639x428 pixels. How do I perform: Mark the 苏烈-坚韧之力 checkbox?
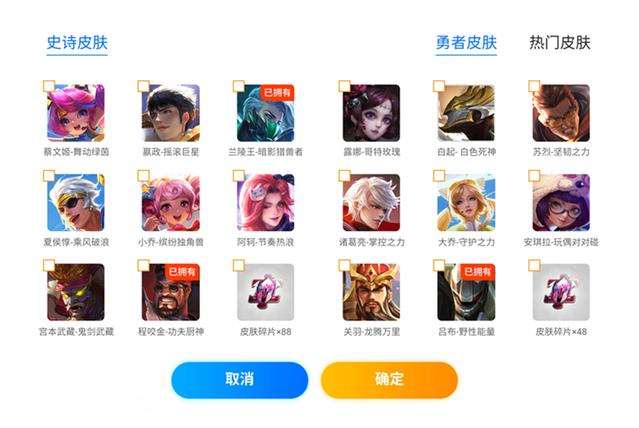[534, 87]
